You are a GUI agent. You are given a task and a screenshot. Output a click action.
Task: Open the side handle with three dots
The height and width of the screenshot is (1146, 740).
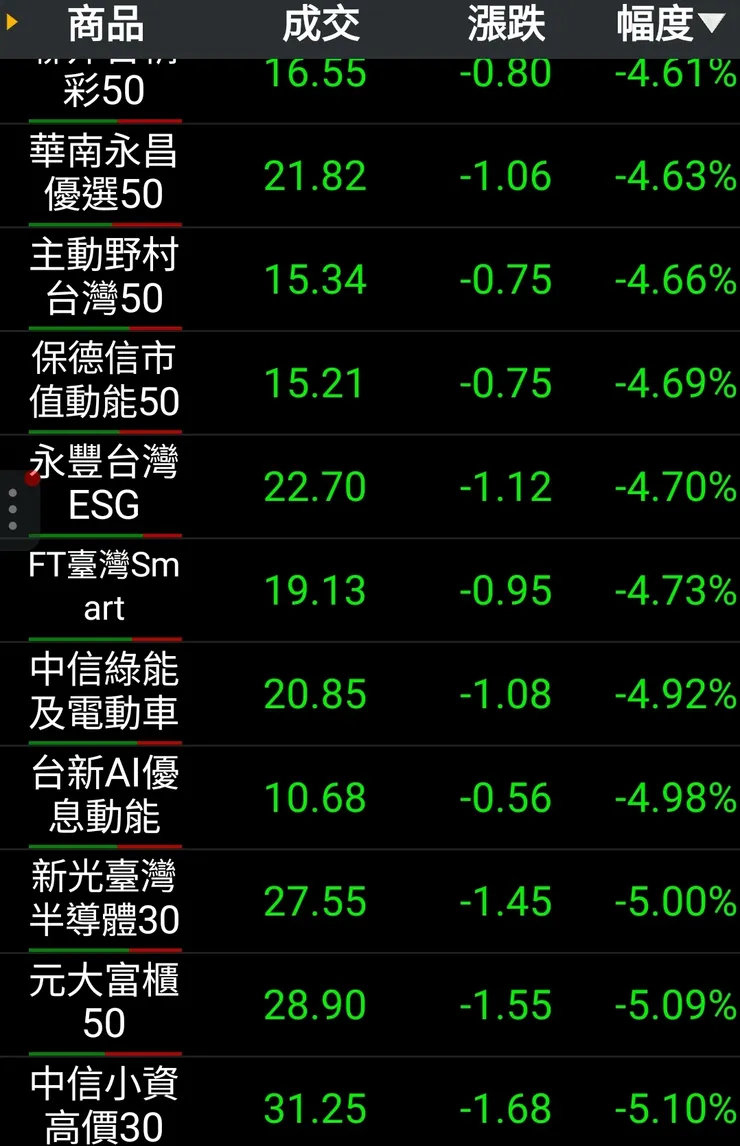pos(13,509)
